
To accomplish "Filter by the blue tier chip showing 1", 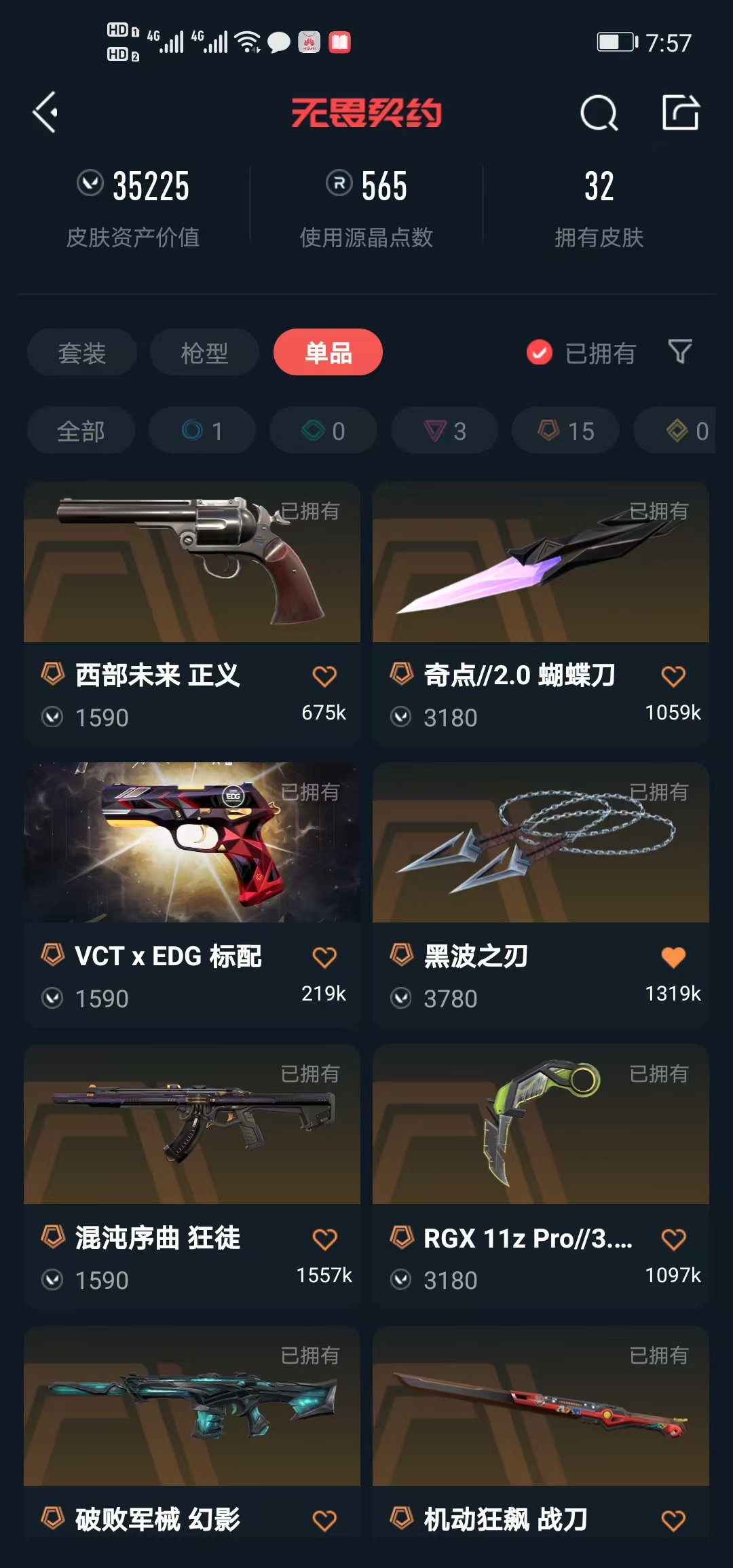I will click(x=202, y=431).
